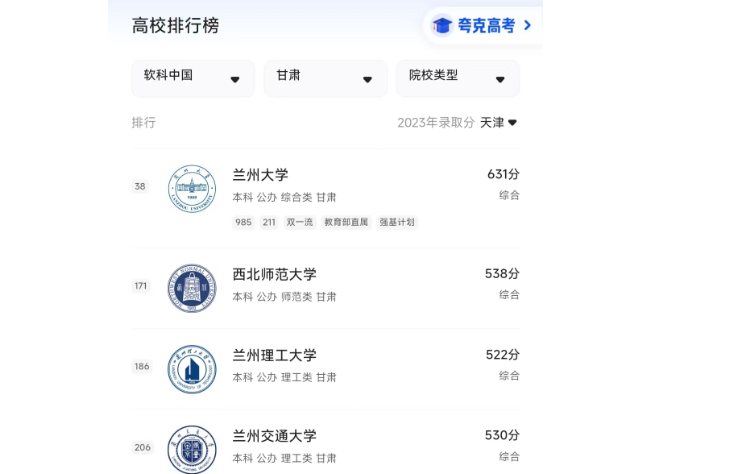This screenshot has width=737, height=474.
Task: Open 兰州交通大学 row
Action: [x=274, y=436]
